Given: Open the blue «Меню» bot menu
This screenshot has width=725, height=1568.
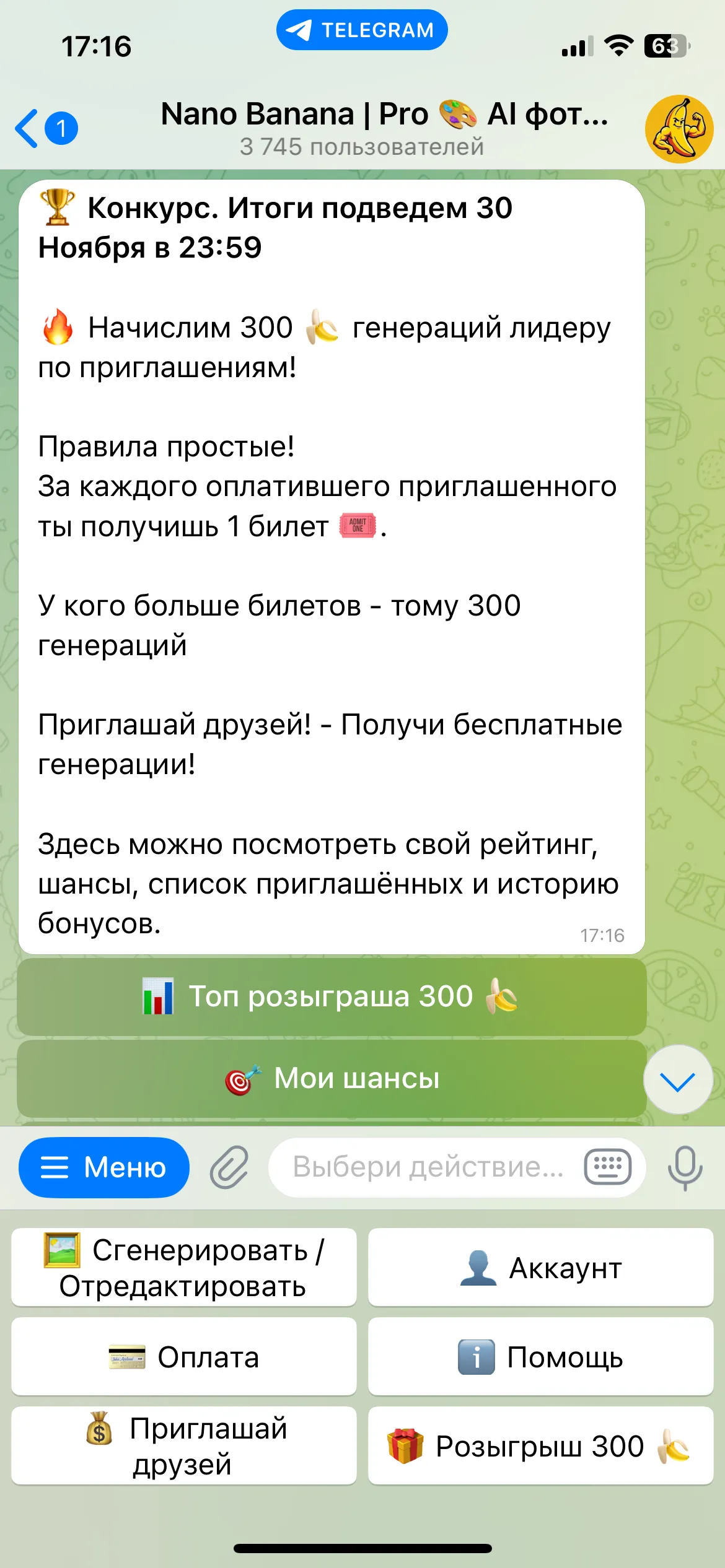Looking at the screenshot, I should click(104, 1167).
